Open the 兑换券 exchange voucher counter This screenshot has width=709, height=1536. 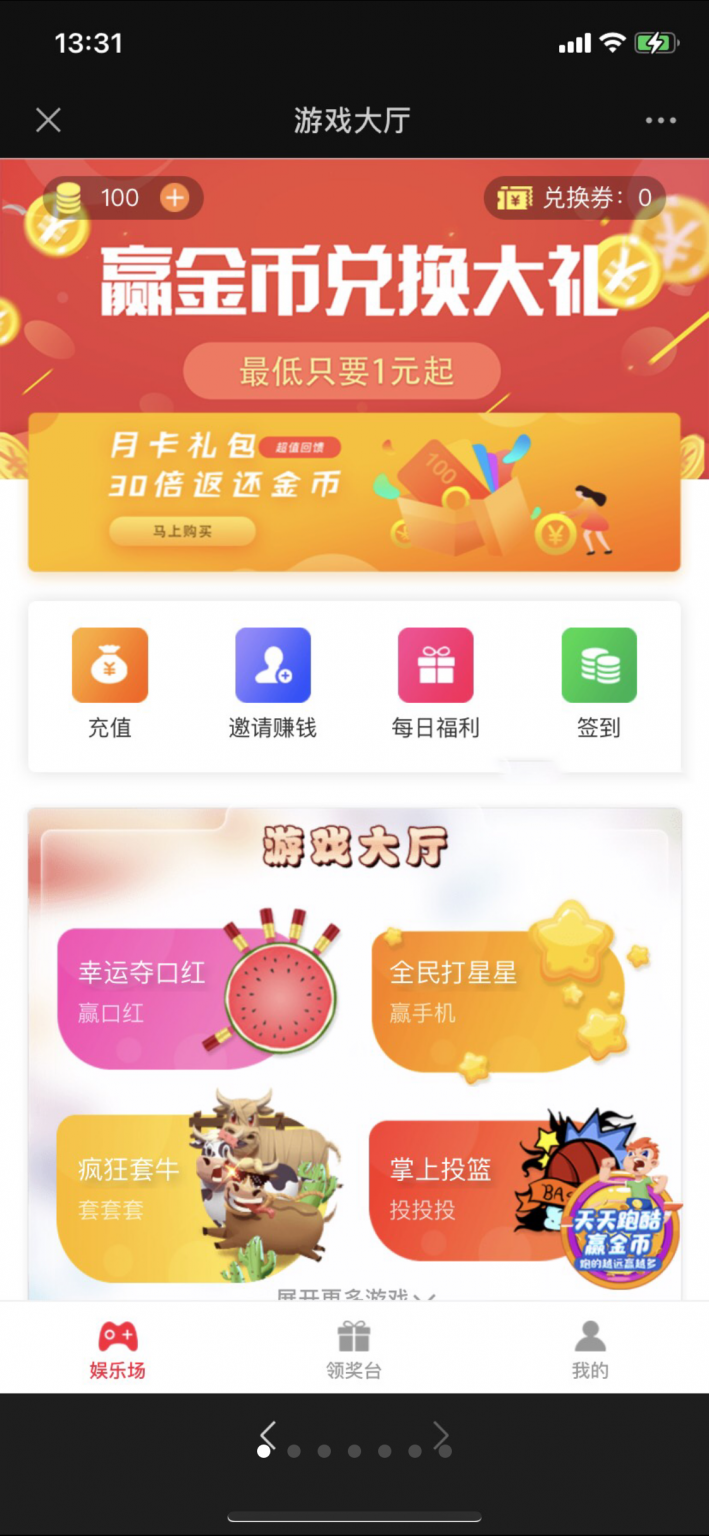pos(575,198)
